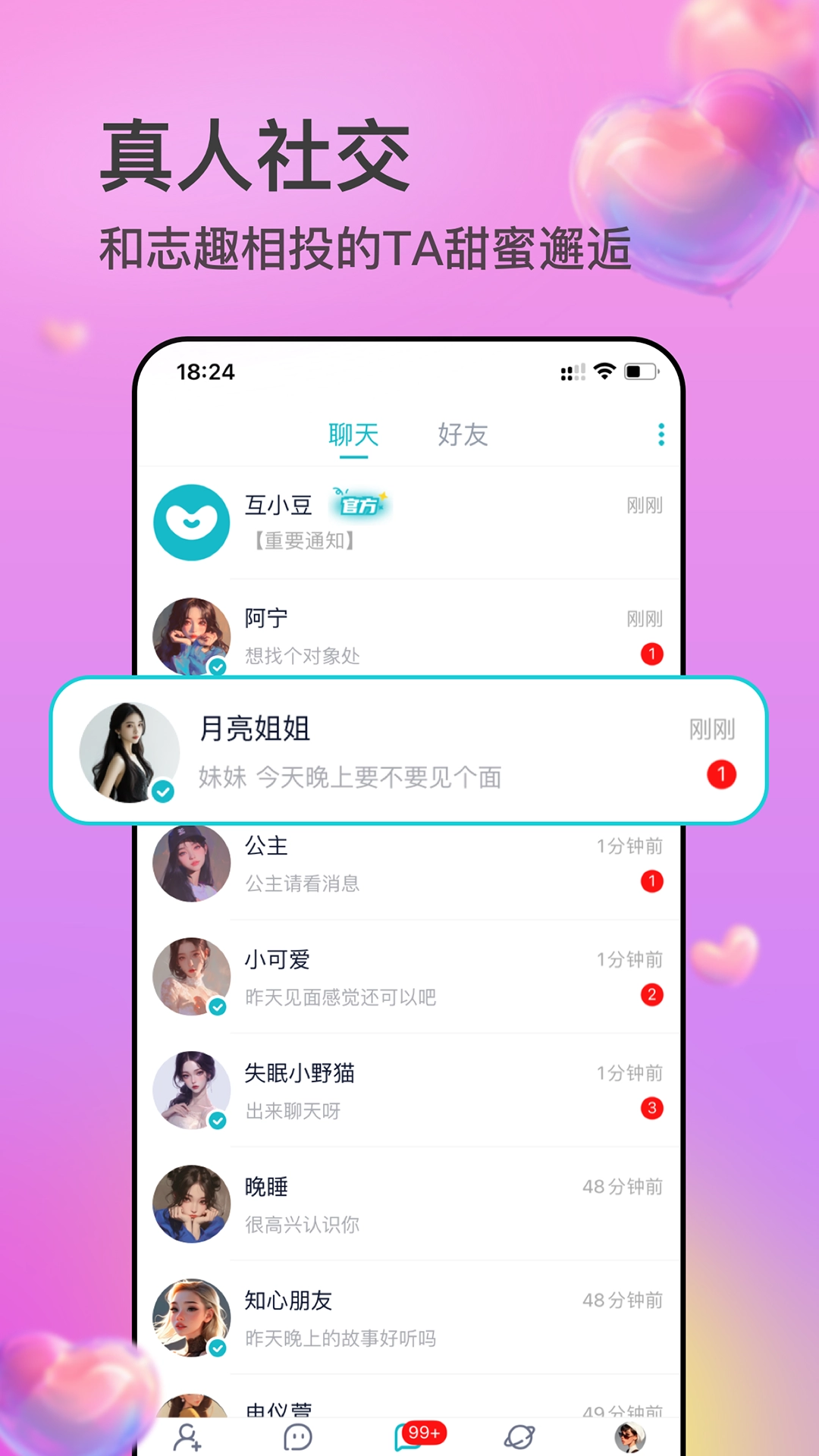
Task: Open the three-dot menu at the top right
Action: point(661,435)
